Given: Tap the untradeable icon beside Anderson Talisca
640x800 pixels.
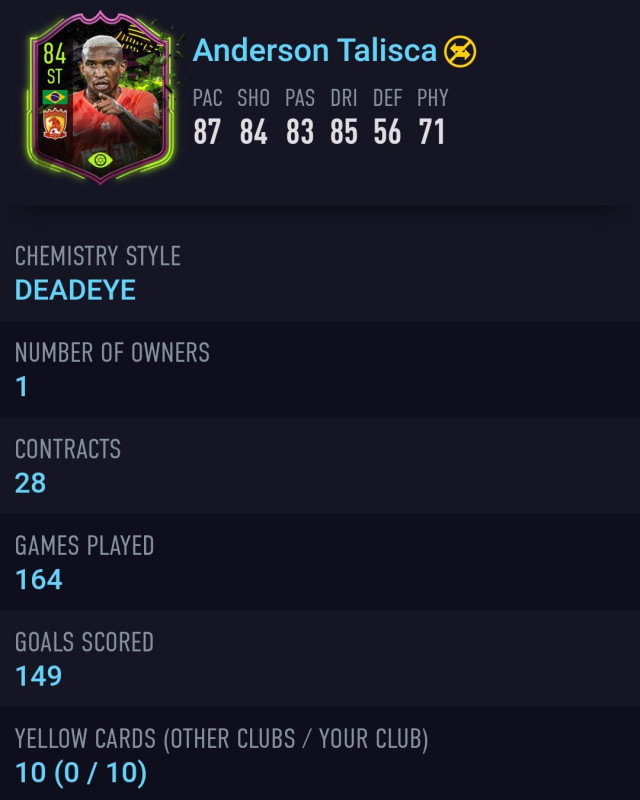Looking at the screenshot, I should coord(460,50).
